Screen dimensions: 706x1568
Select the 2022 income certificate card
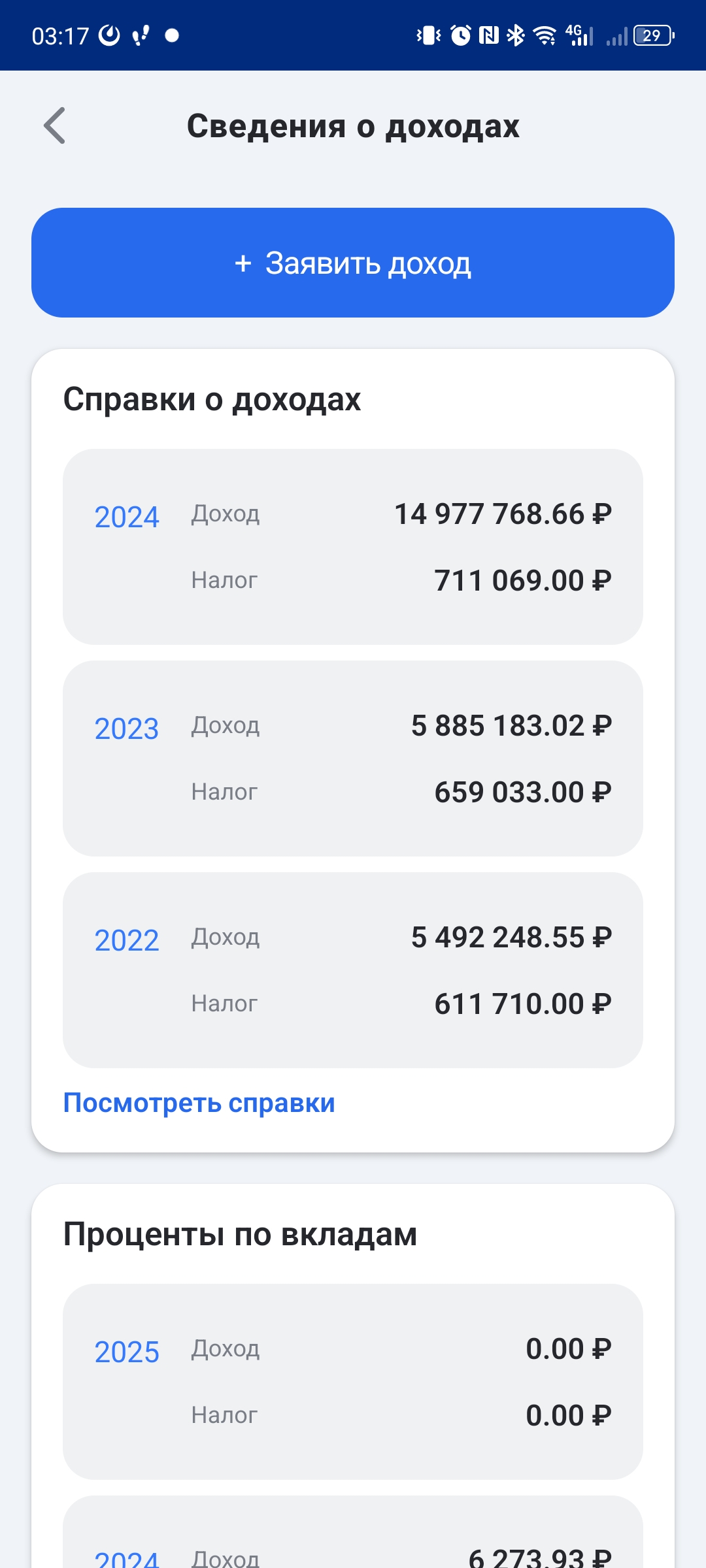click(353, 970)
